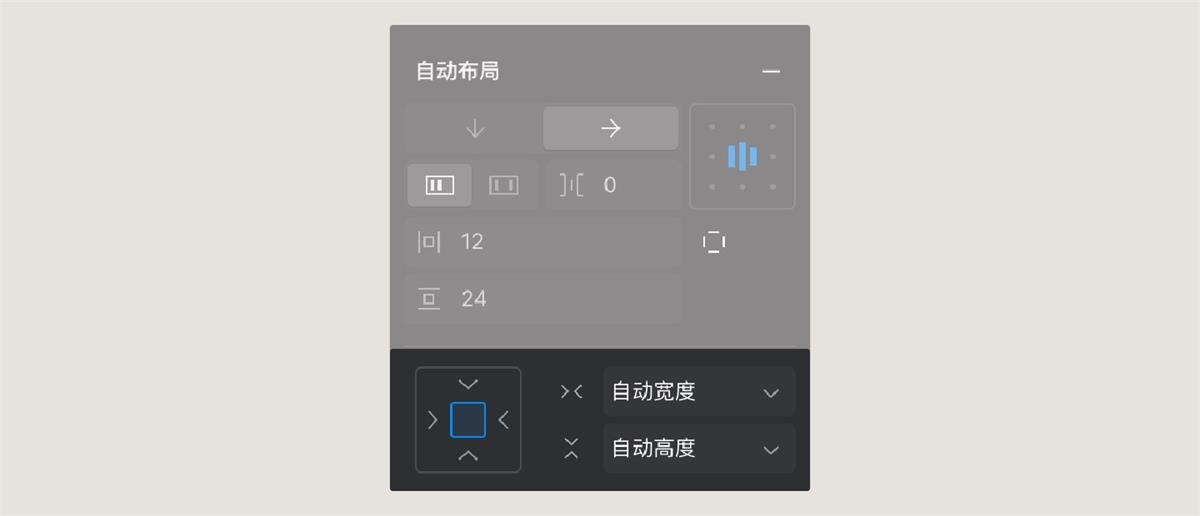Open the 自动高度 dropdown

698,449
